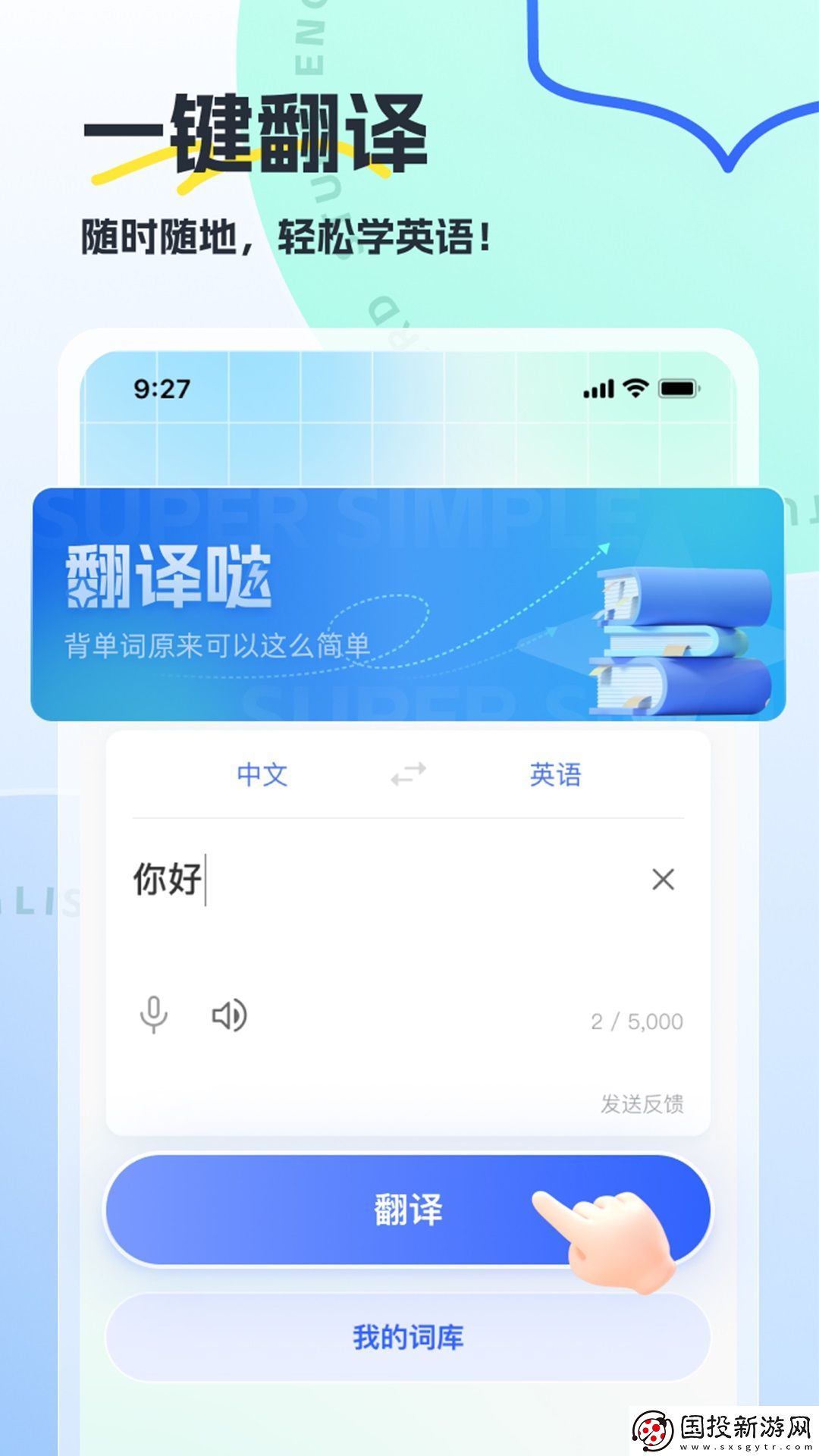Viewport: 819px width, 1456px height.
Task: Click the 2/5,000 character counter
Action: [x=638, y=1021]
